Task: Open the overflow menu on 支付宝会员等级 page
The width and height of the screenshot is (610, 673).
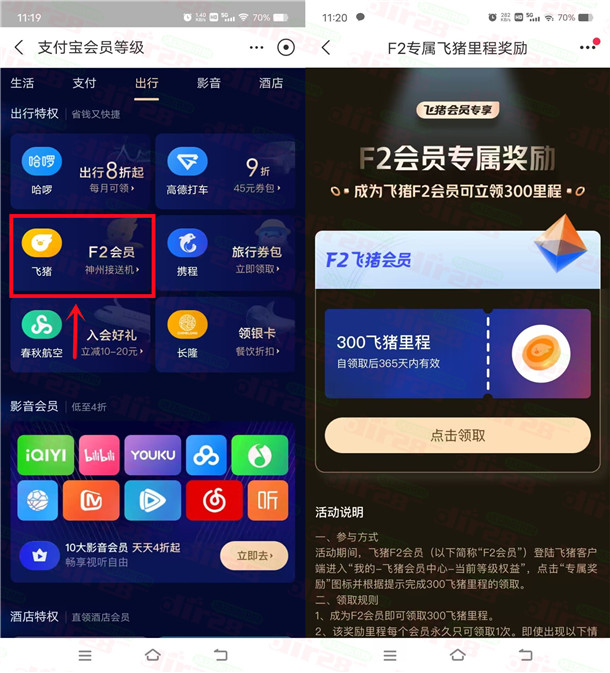Action: 256,47
